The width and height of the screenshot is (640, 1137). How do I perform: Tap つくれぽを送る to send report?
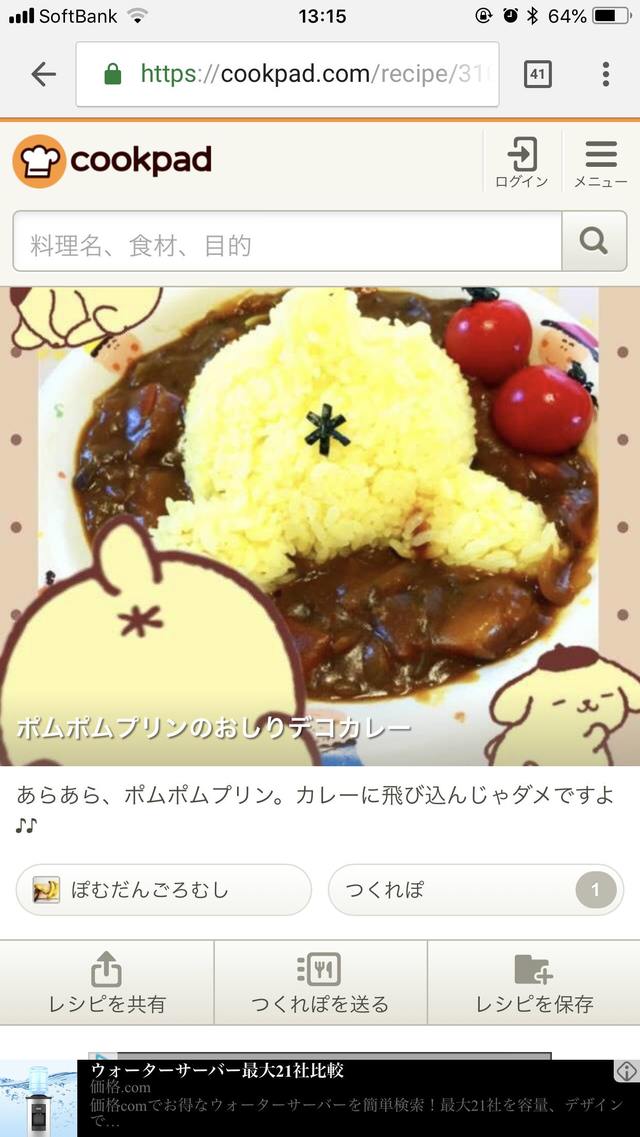pyautogui.click(x=320, y=983)
